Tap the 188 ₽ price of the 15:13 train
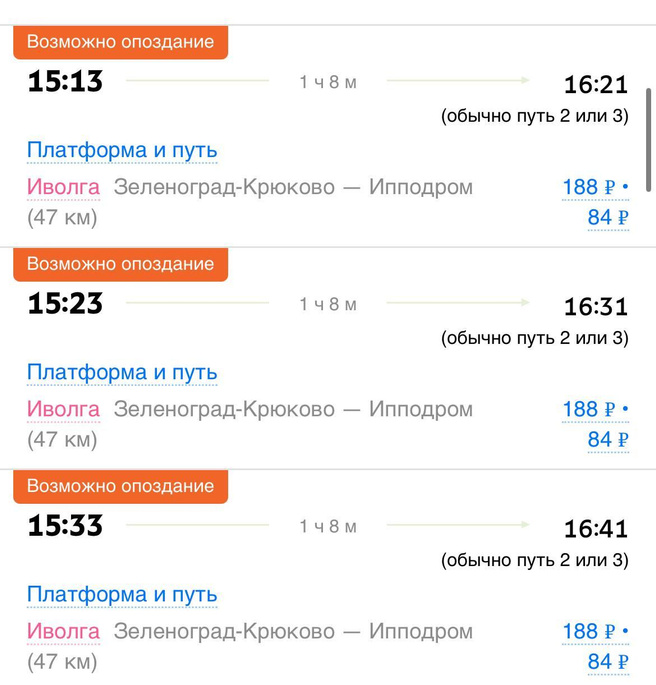This screenshot has width=656, height=685. tap(594, 187)
